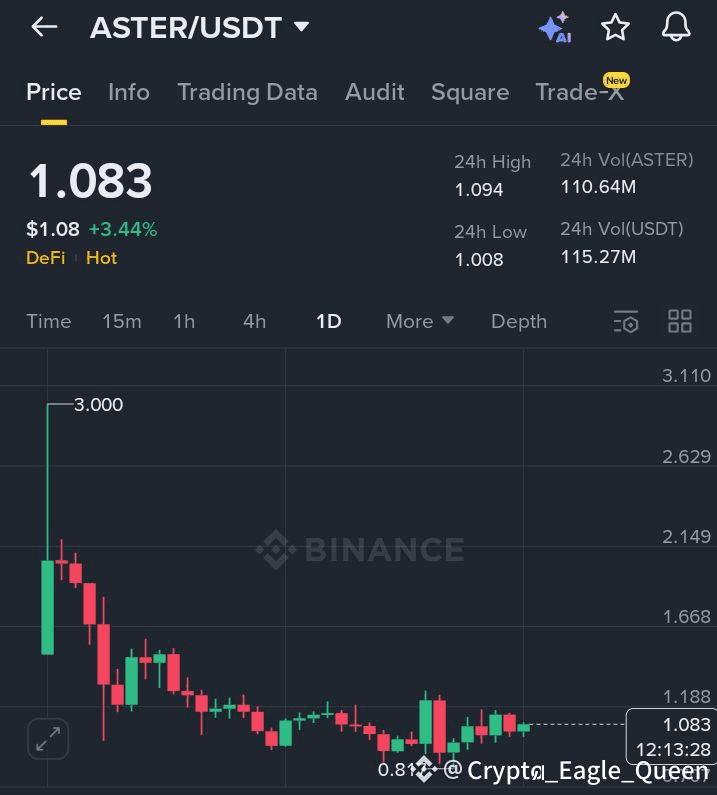Change the chart to the 4h interval
This screenshot has height=795, width=717.
click(x=254, y=321)
